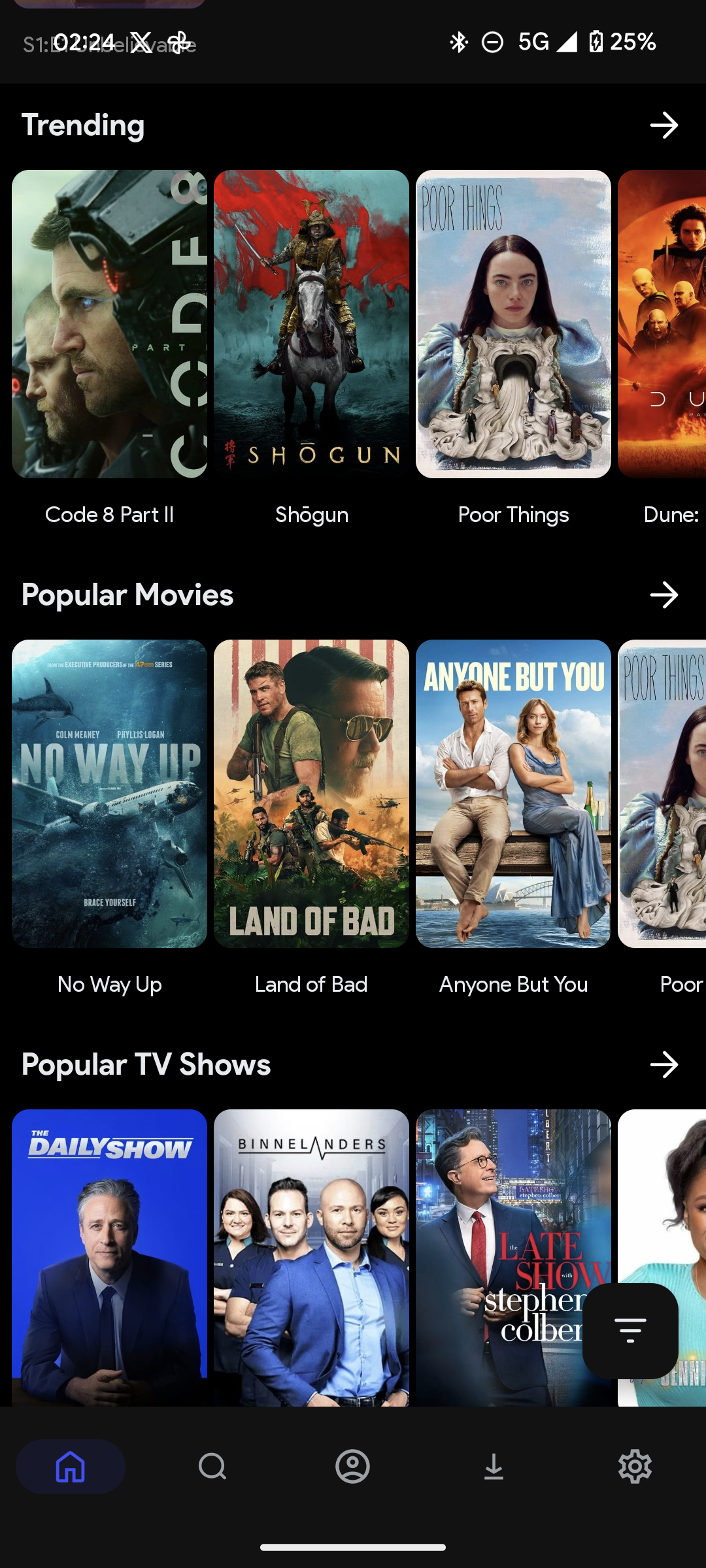Open the Dune card in Trending
The width and height of the screenshot is (706, 1568).
pos(662,324)
